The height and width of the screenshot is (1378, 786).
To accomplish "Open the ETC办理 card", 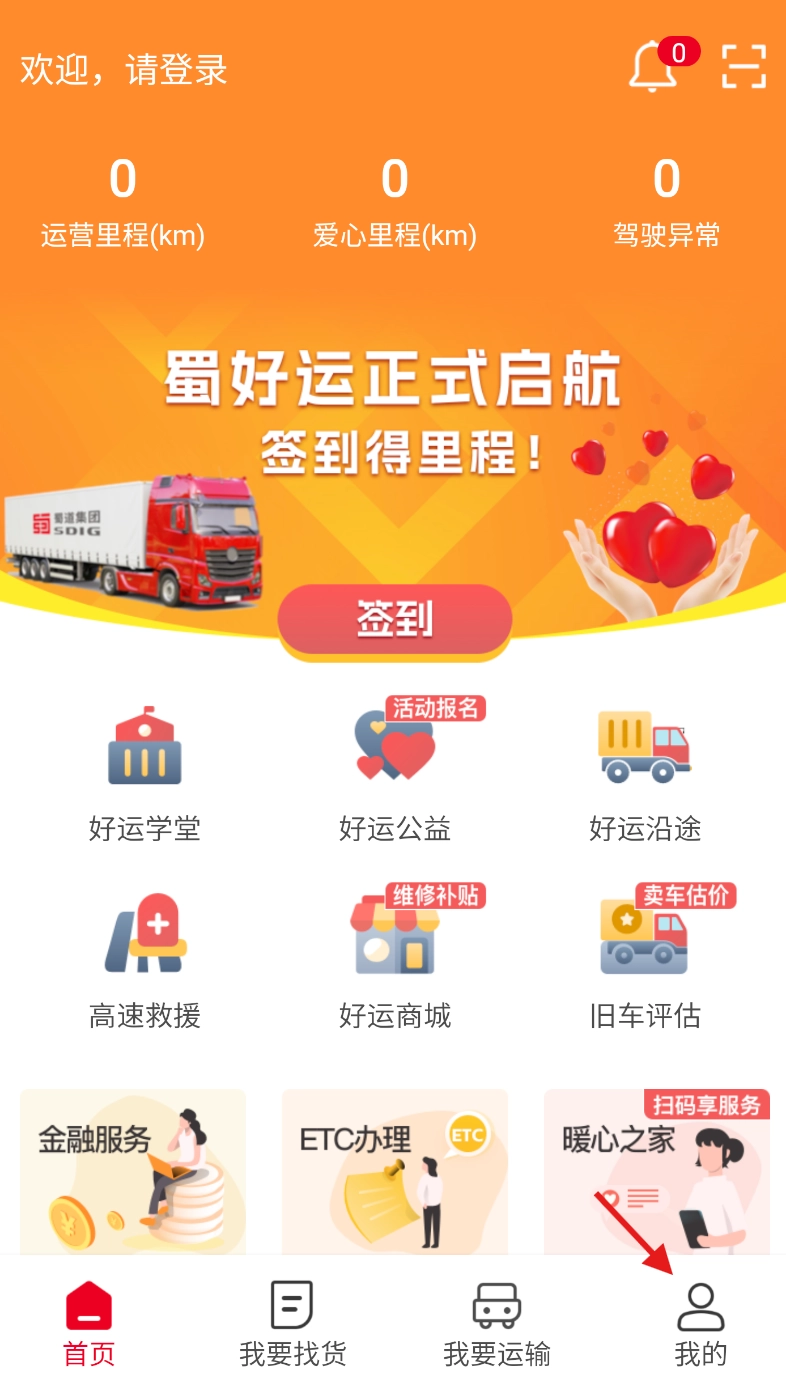I will point(395,1172).
